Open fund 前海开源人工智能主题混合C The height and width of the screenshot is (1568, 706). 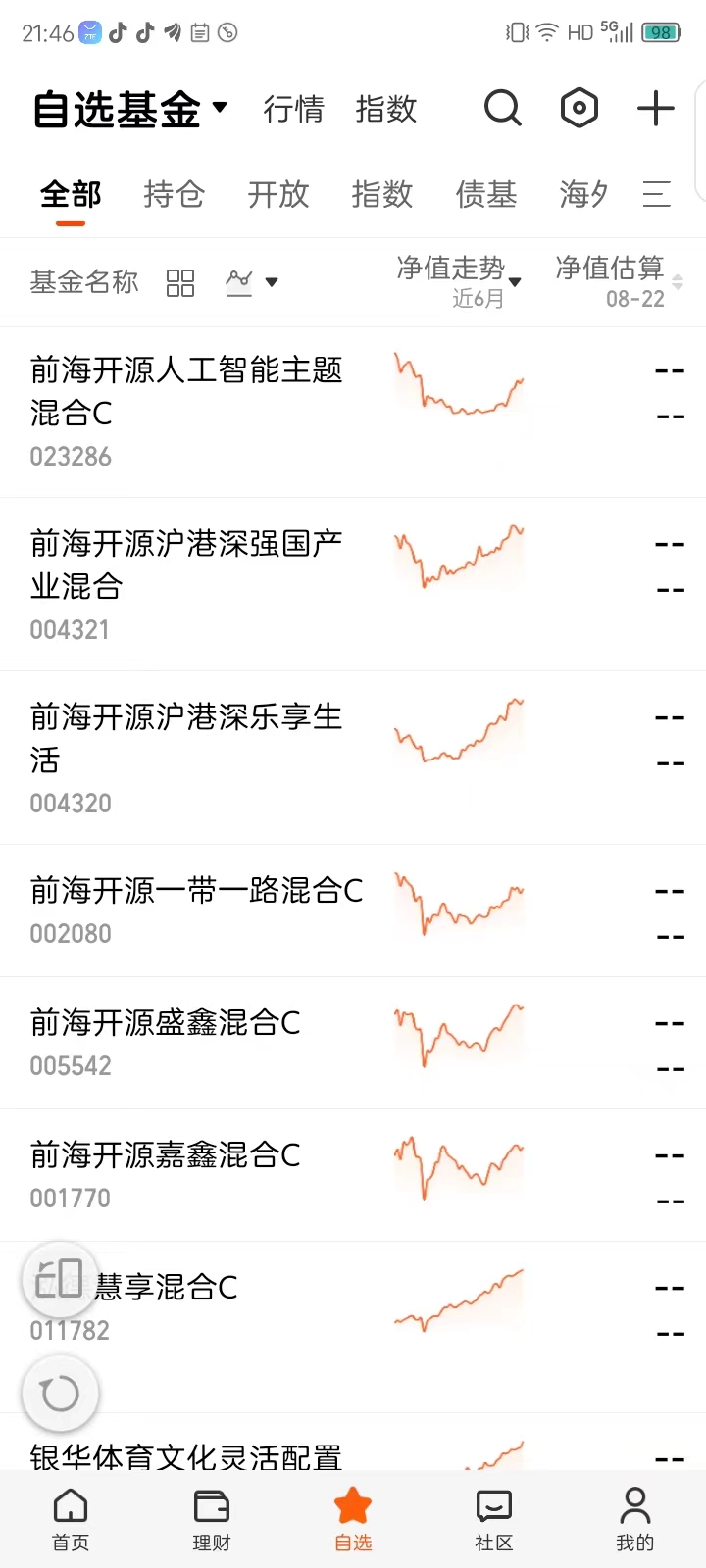coord(353,413)
